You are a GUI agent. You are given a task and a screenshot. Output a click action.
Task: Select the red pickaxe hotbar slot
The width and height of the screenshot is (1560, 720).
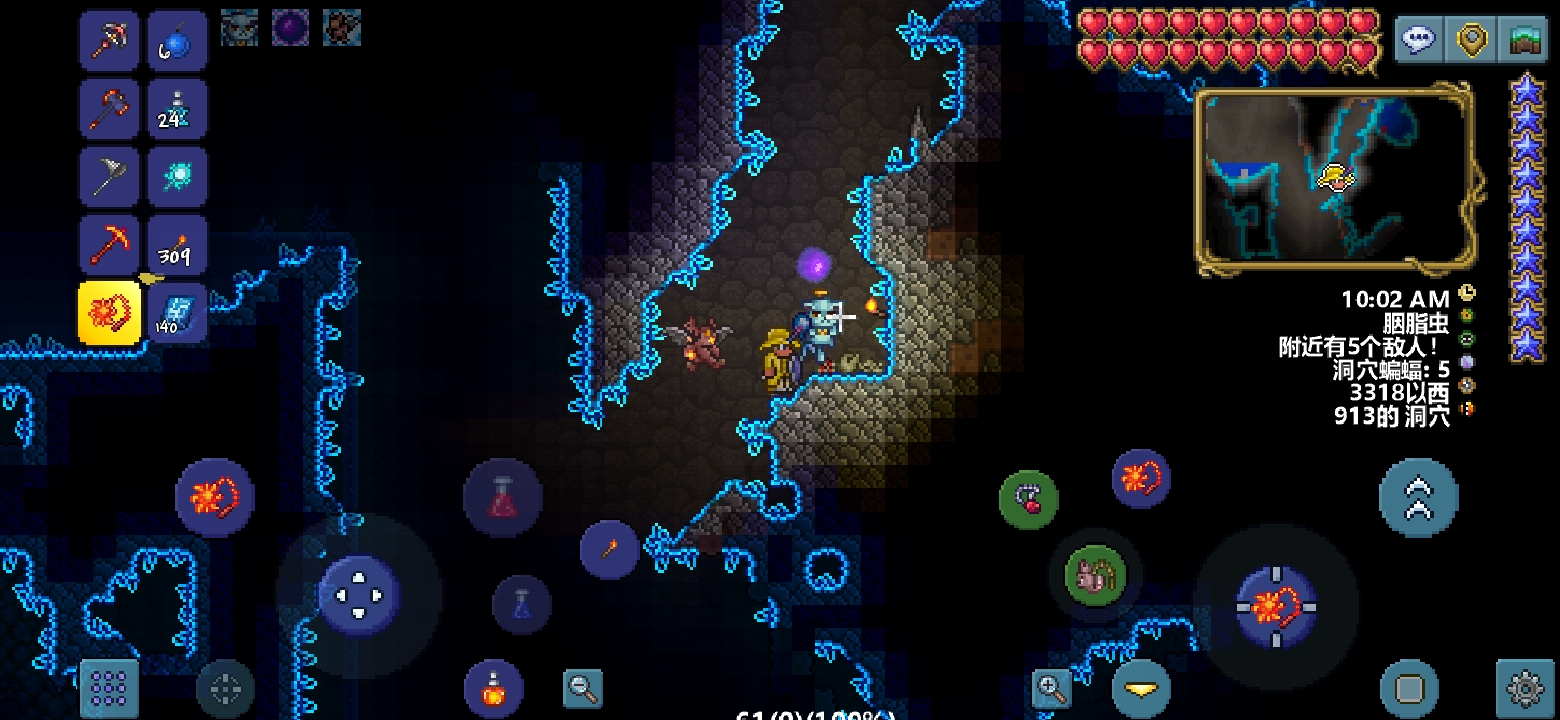109,244
